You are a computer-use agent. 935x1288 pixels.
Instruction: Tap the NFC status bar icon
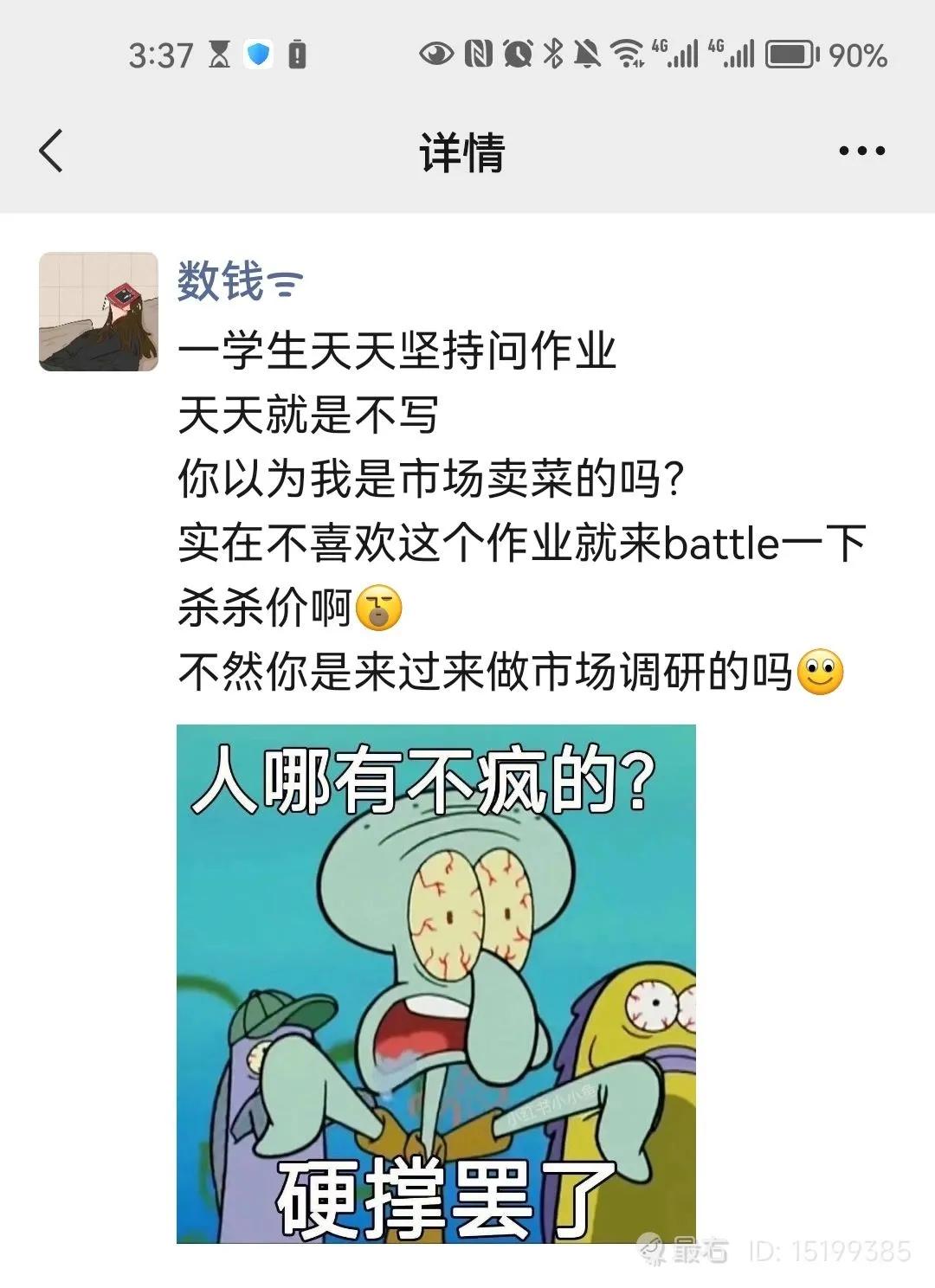click(479, 54)
